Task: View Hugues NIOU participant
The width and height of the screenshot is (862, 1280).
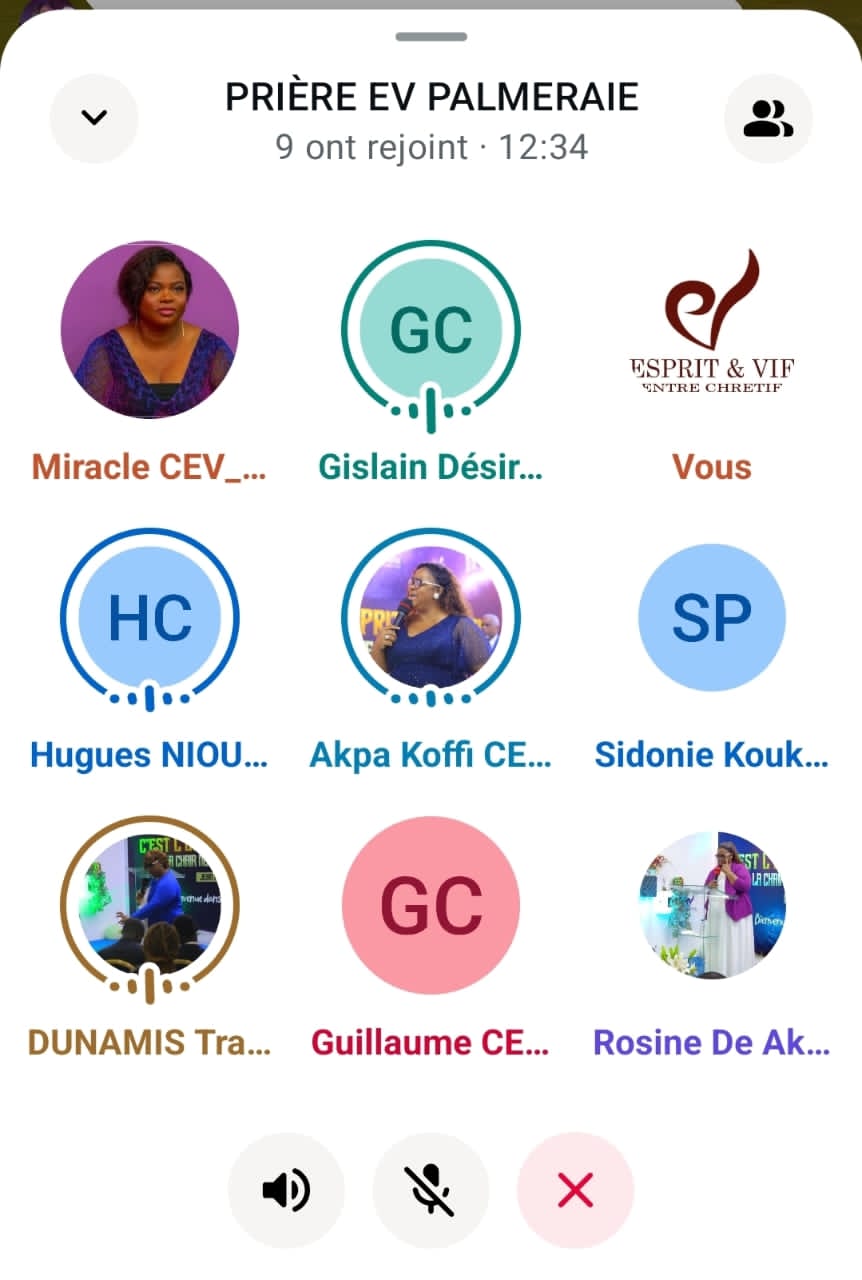Action: [150, 618]
